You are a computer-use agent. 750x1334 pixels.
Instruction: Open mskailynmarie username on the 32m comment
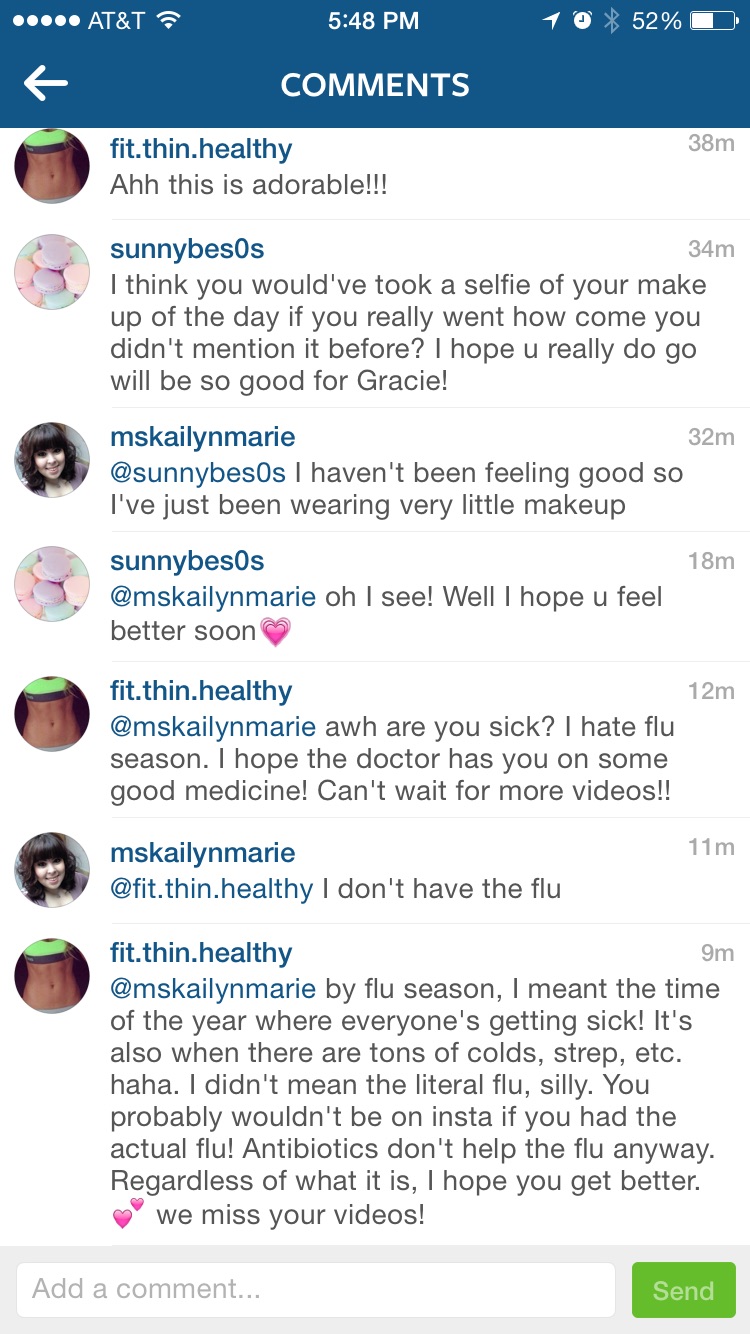tap(202, 437)
